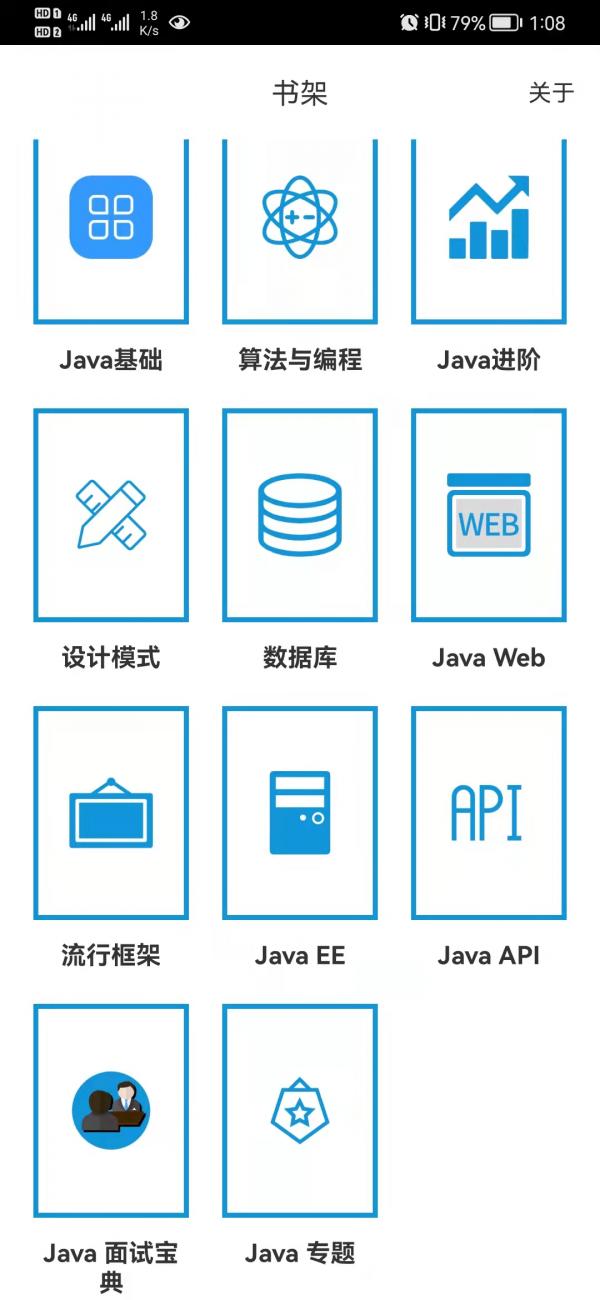Open the 流行框架 book
Image resolution: width=600 pixels, height=1300 pixels.
[x=111, y=813]
